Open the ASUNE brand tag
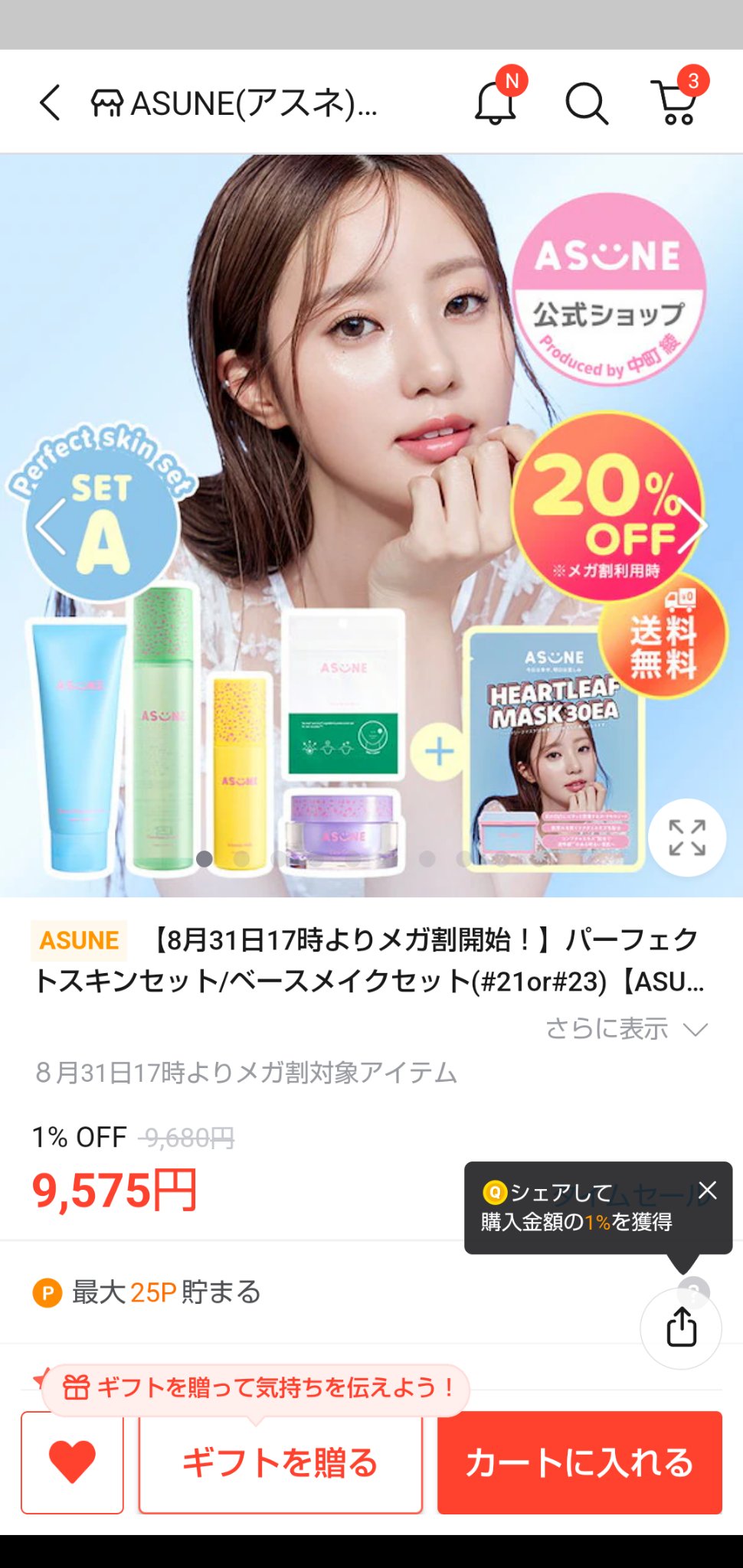 pyautogui.click(x=79, y=940)
